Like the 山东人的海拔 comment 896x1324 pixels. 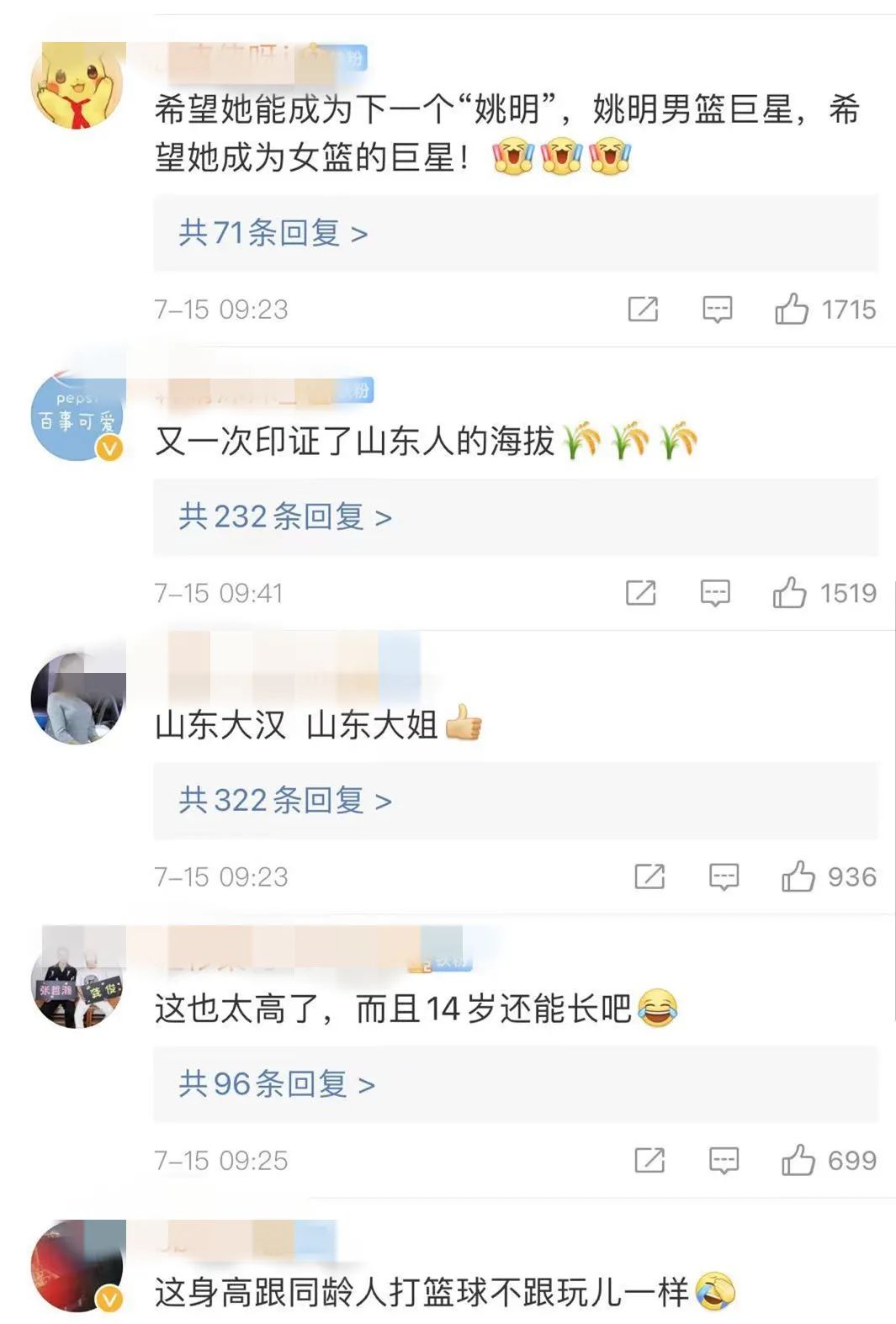tap(790, 593)
